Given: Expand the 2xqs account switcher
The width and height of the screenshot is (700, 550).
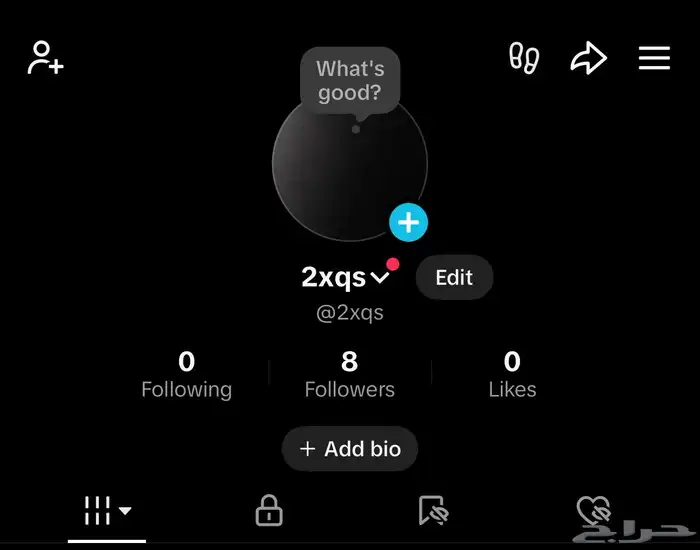Looking at the screenshot, I should click(x=379, y=278).
